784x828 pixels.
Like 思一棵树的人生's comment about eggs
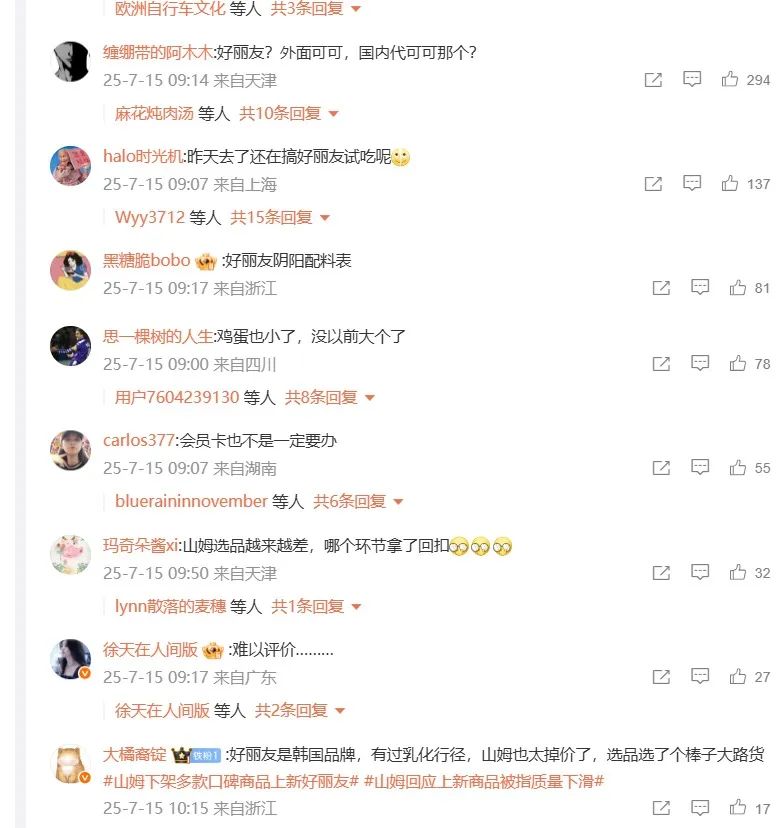tap(738, 364)
